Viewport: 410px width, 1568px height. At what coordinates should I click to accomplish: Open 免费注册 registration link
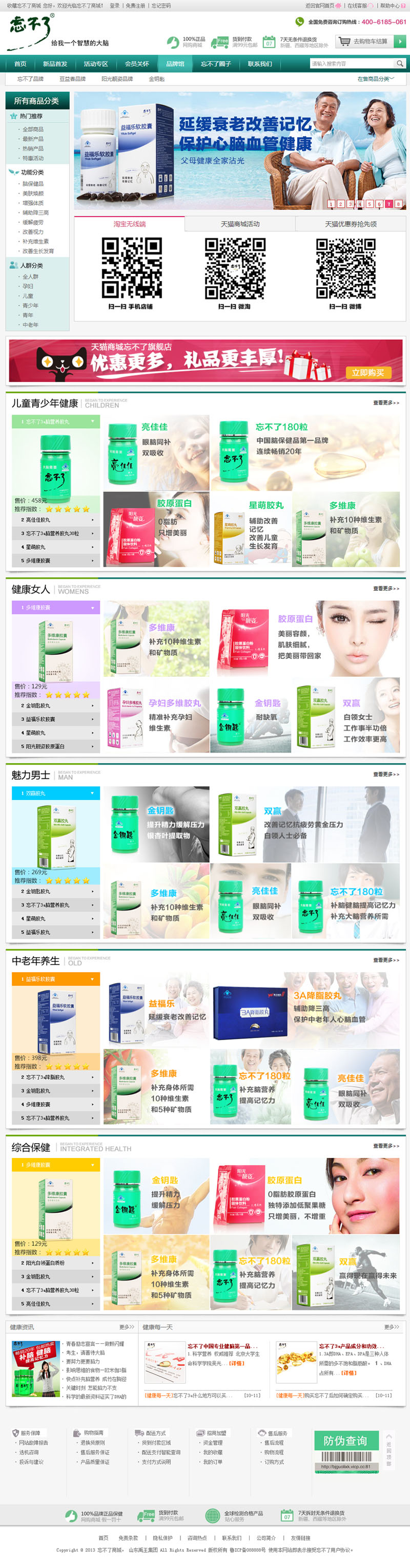click(x=135, y=6)
